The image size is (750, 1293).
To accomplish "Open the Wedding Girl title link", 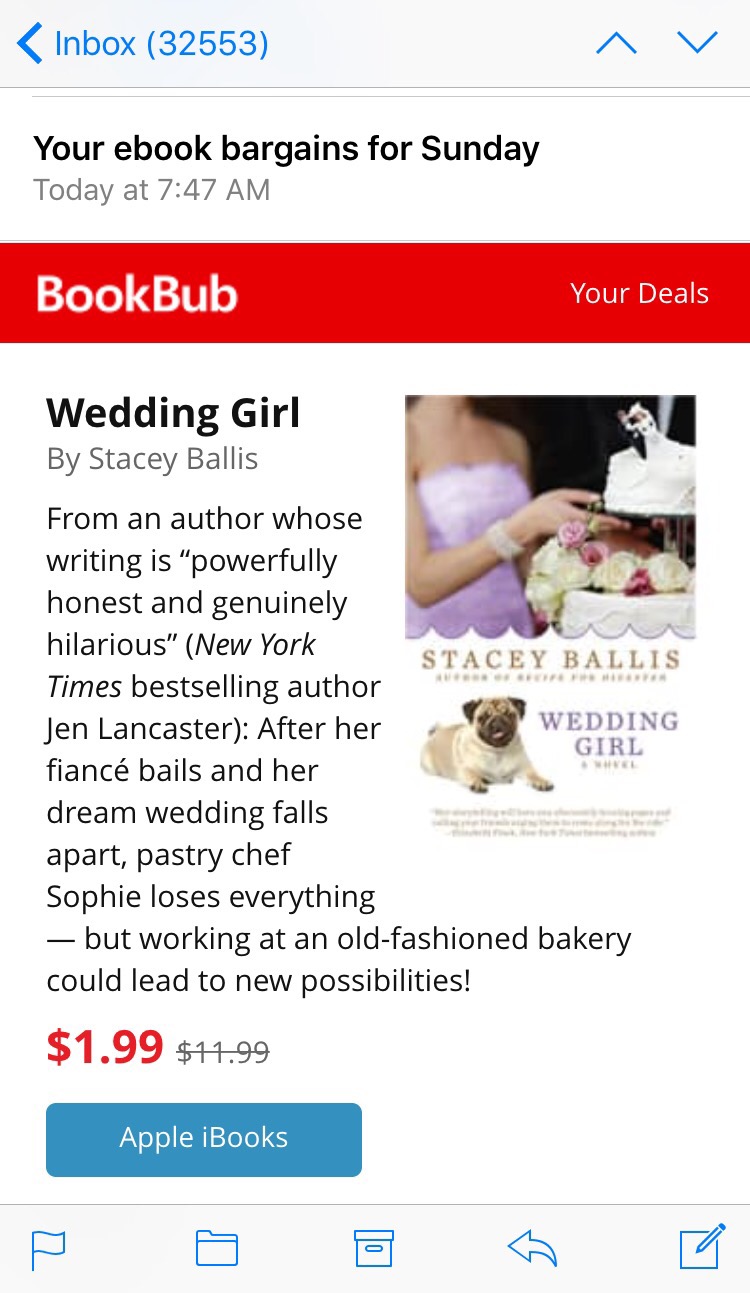I will point(174,413).
